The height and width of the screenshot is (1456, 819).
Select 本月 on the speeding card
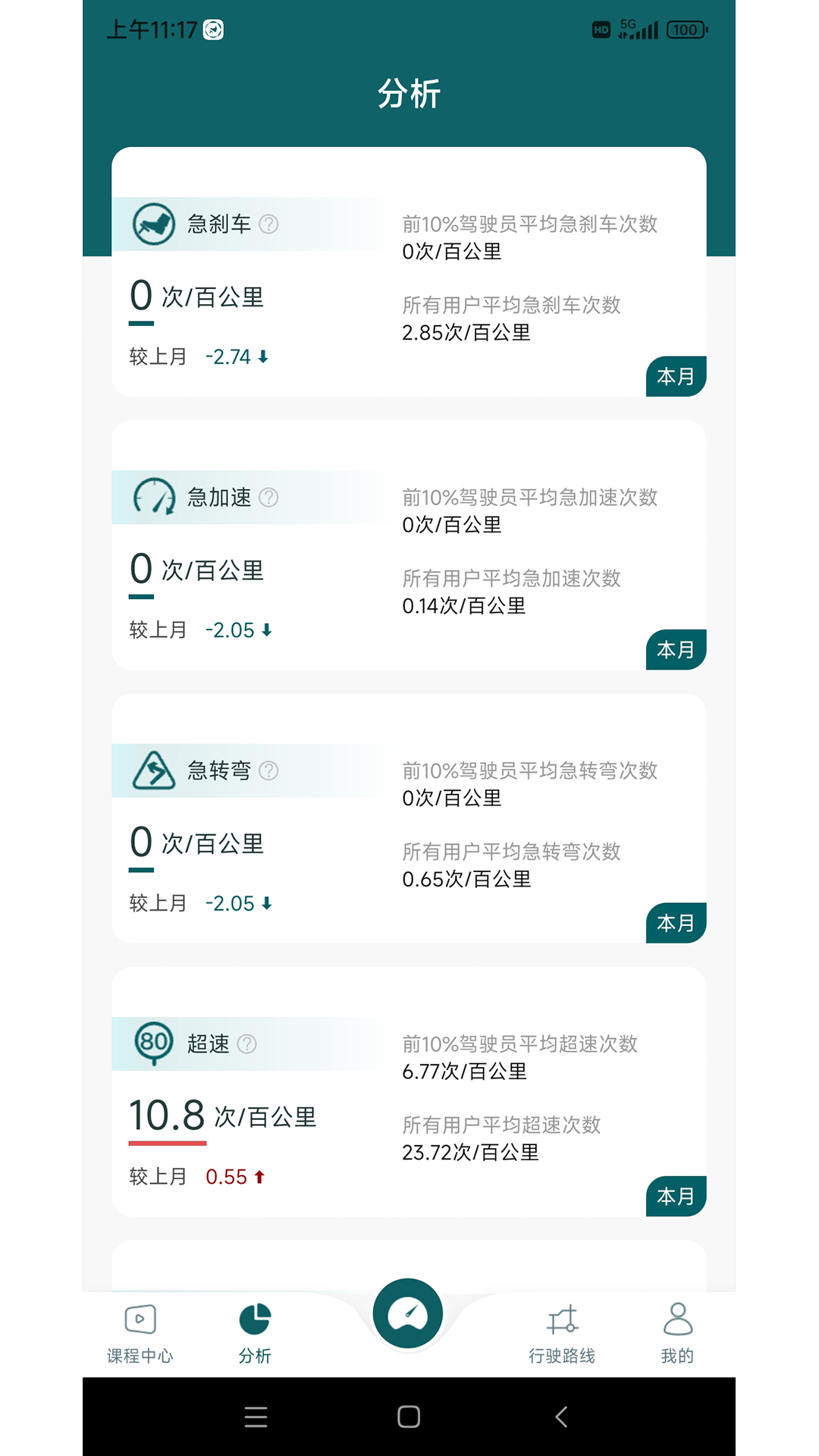coord(675,1196)
